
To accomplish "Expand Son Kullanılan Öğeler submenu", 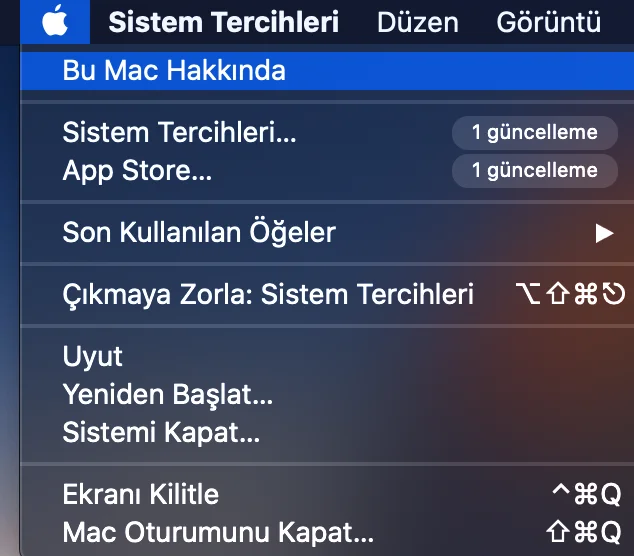I will pos(199,232).
